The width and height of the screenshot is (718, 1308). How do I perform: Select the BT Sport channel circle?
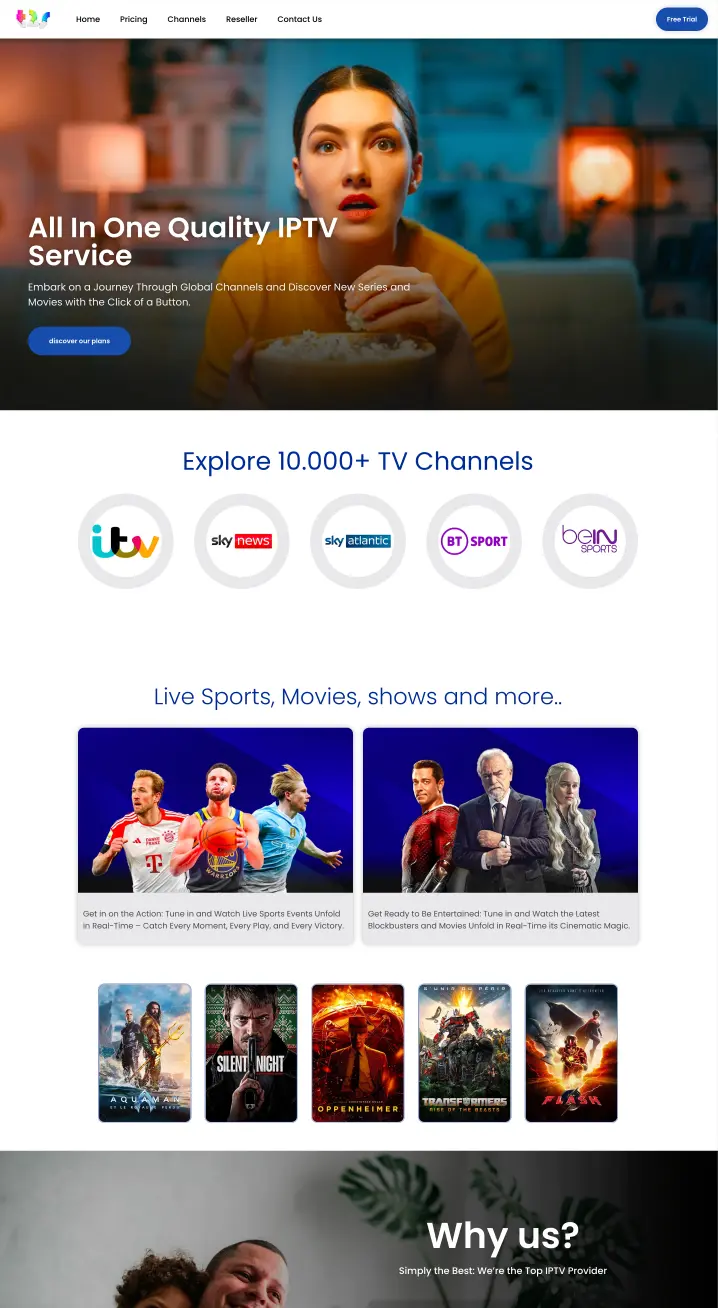474,541
